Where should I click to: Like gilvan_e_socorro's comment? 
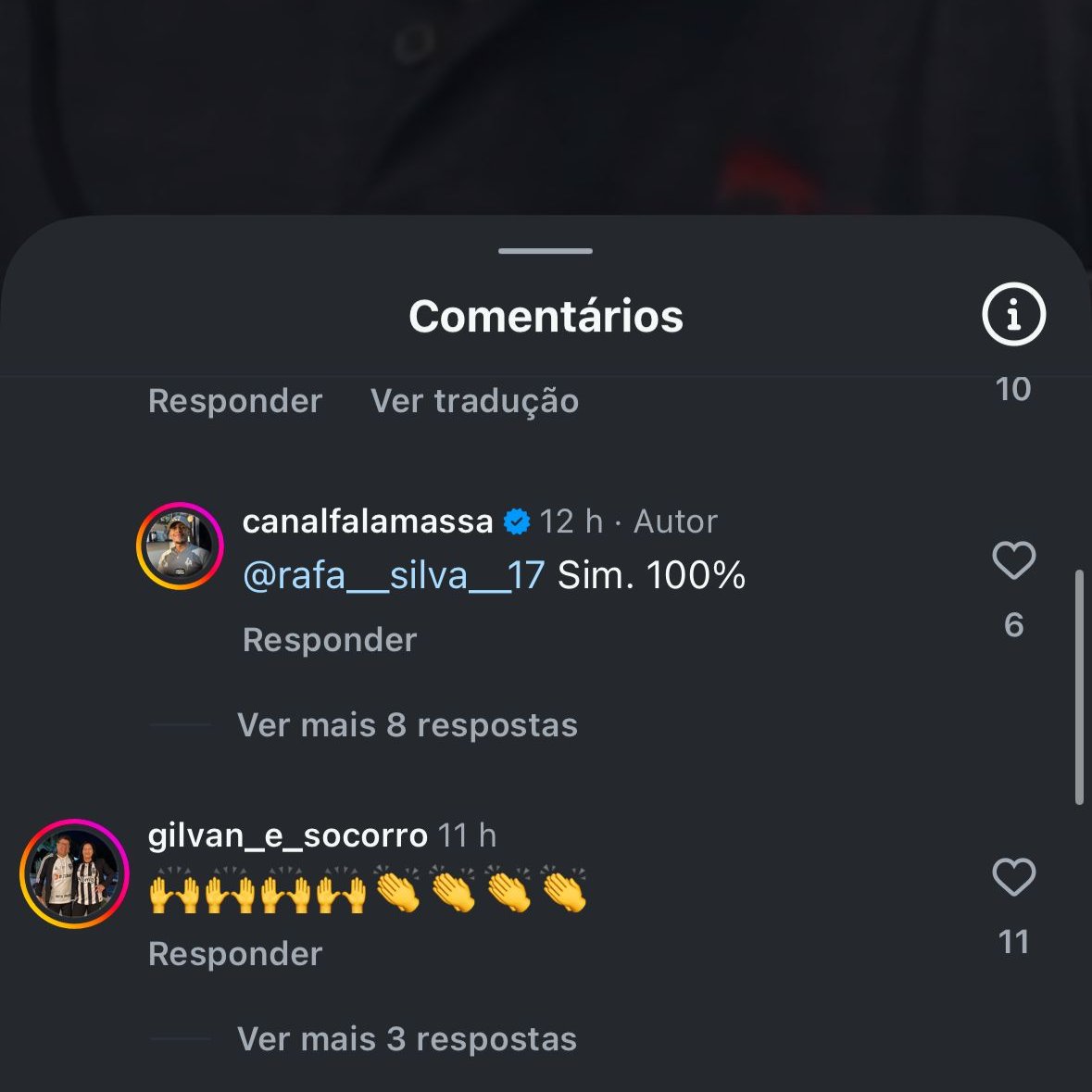(1013, 877)
